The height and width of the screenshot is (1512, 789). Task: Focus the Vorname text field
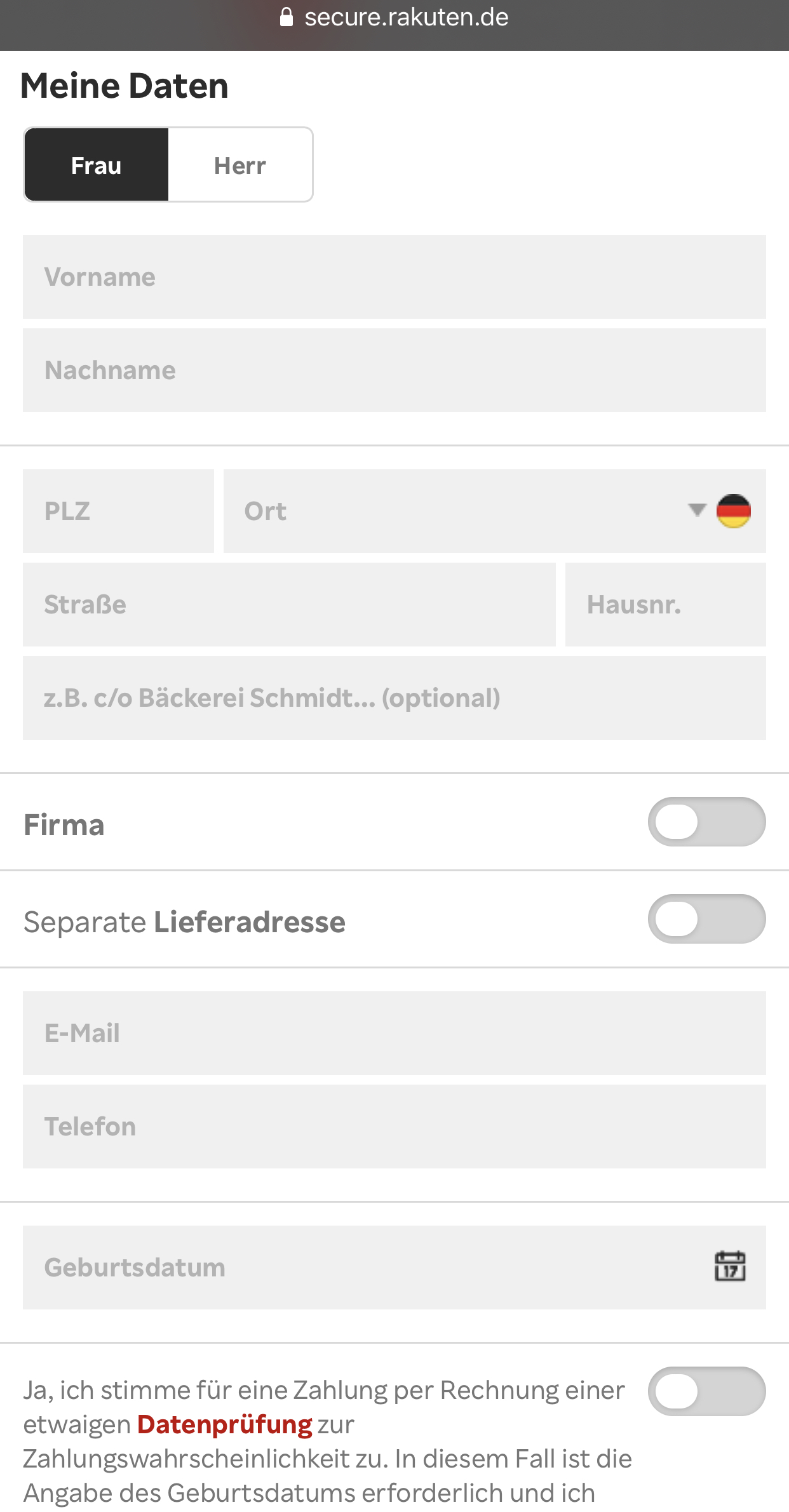[394, 277]
